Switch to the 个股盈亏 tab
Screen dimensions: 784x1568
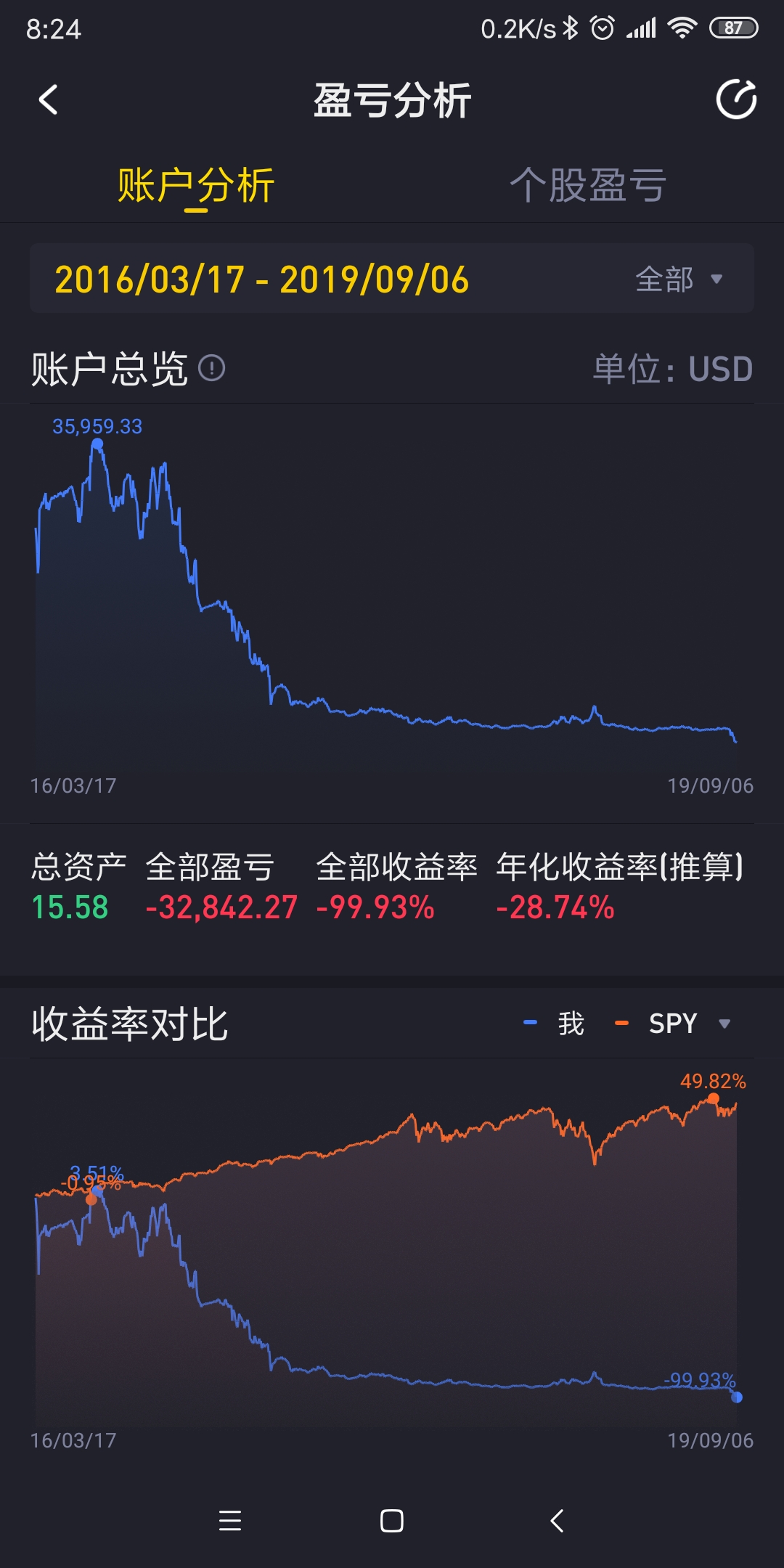coord(587,185)
